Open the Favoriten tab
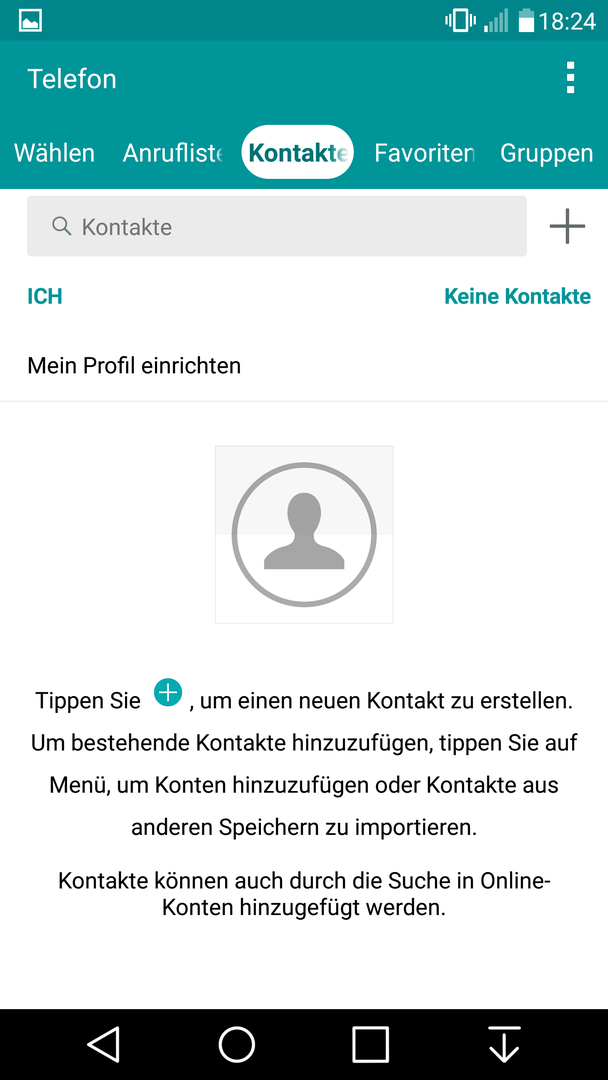This screenshot has height=1080, width=608. [425, 152]
